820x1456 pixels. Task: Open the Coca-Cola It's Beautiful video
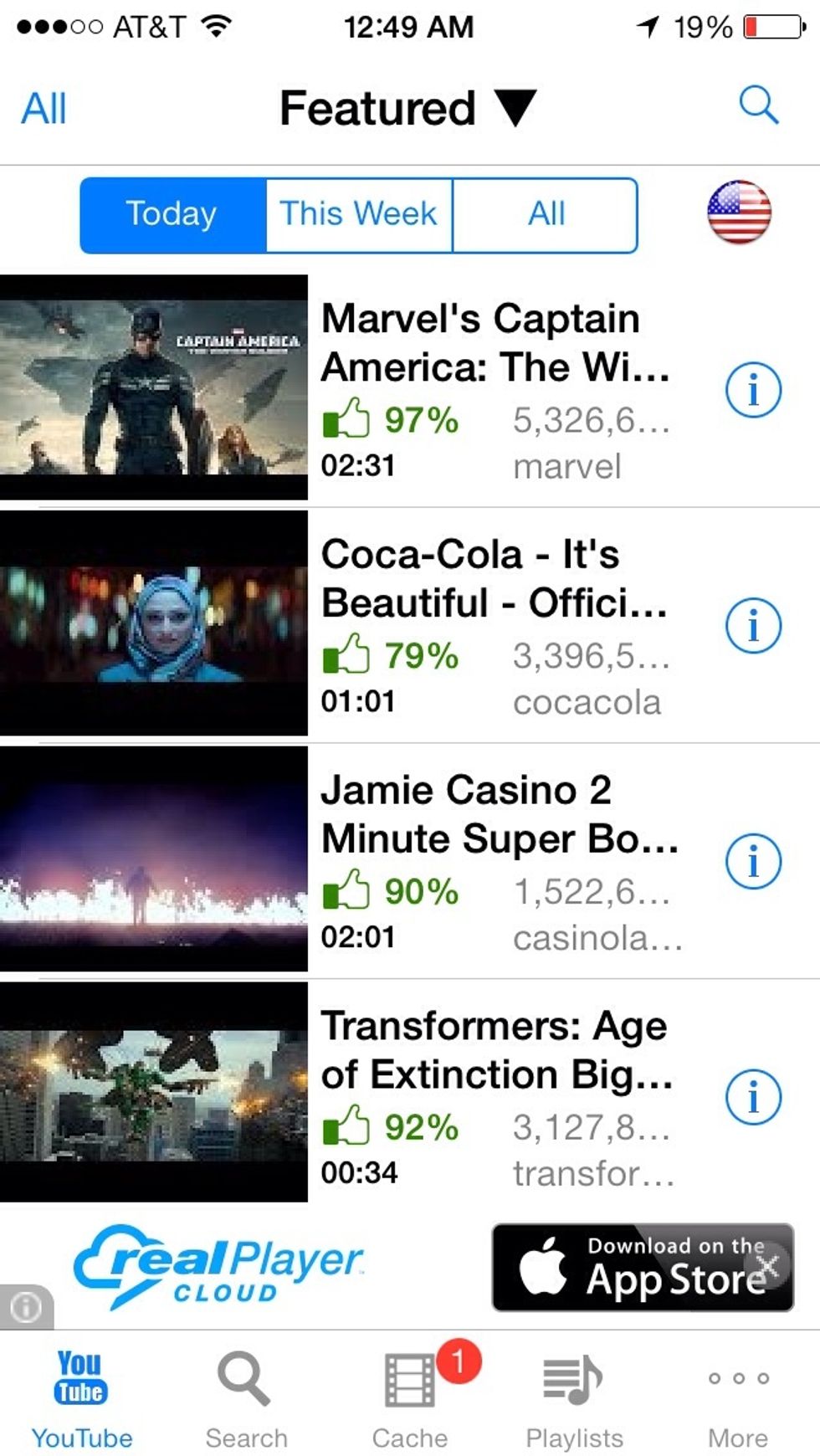coord(154,623)
